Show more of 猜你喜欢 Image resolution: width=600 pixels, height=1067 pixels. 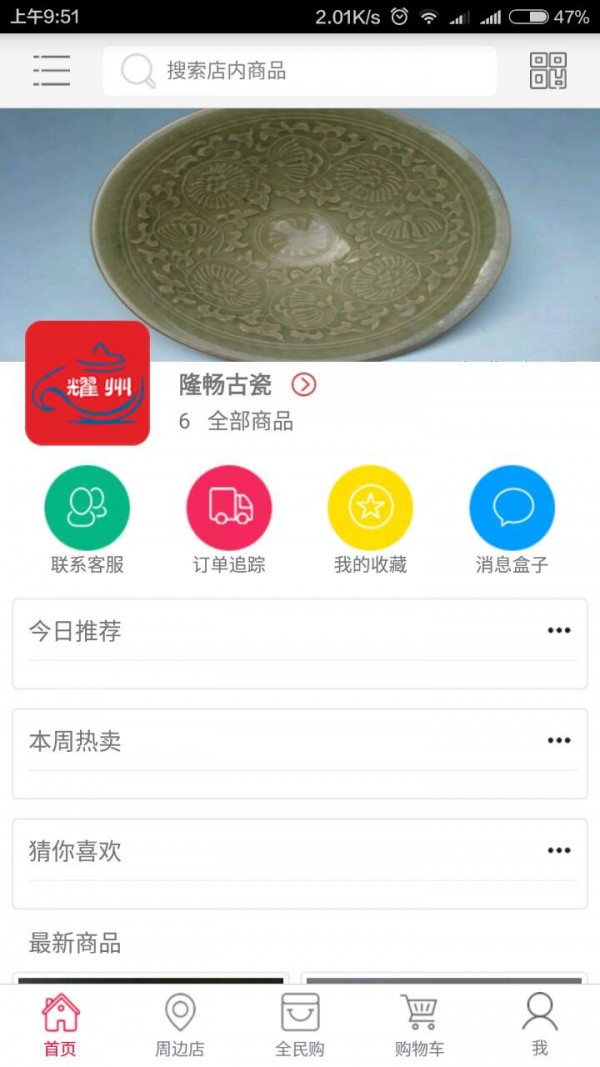coord(558,850)
